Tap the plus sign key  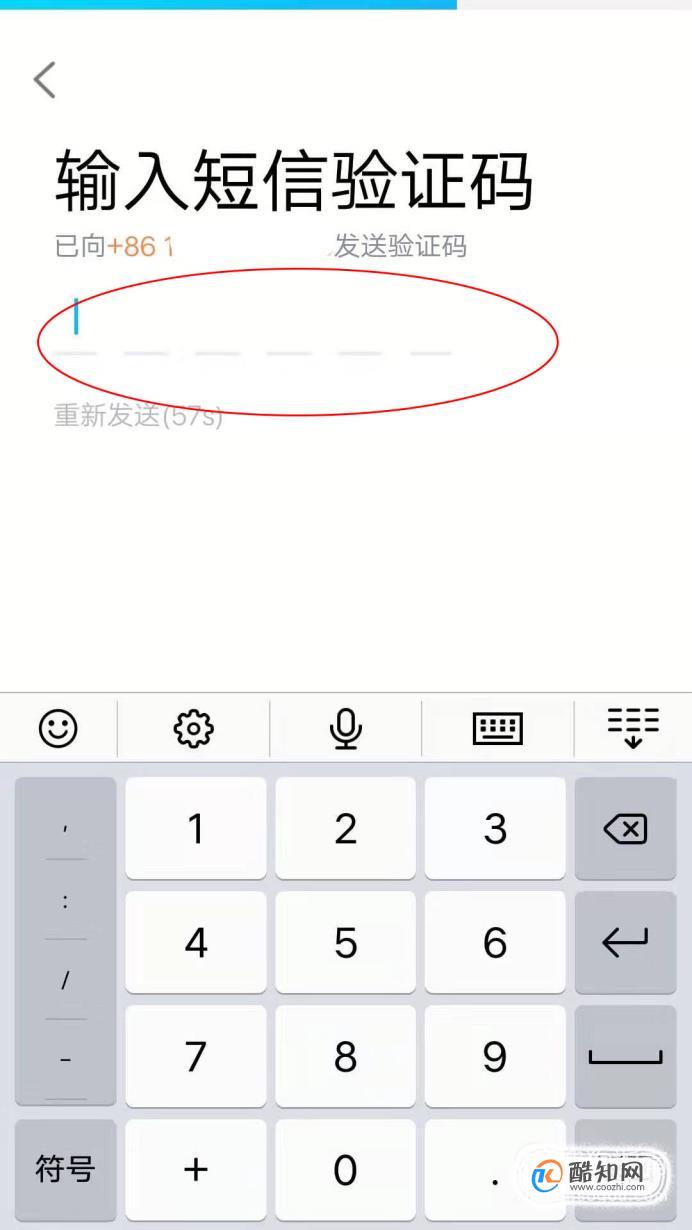[196, 1170]
